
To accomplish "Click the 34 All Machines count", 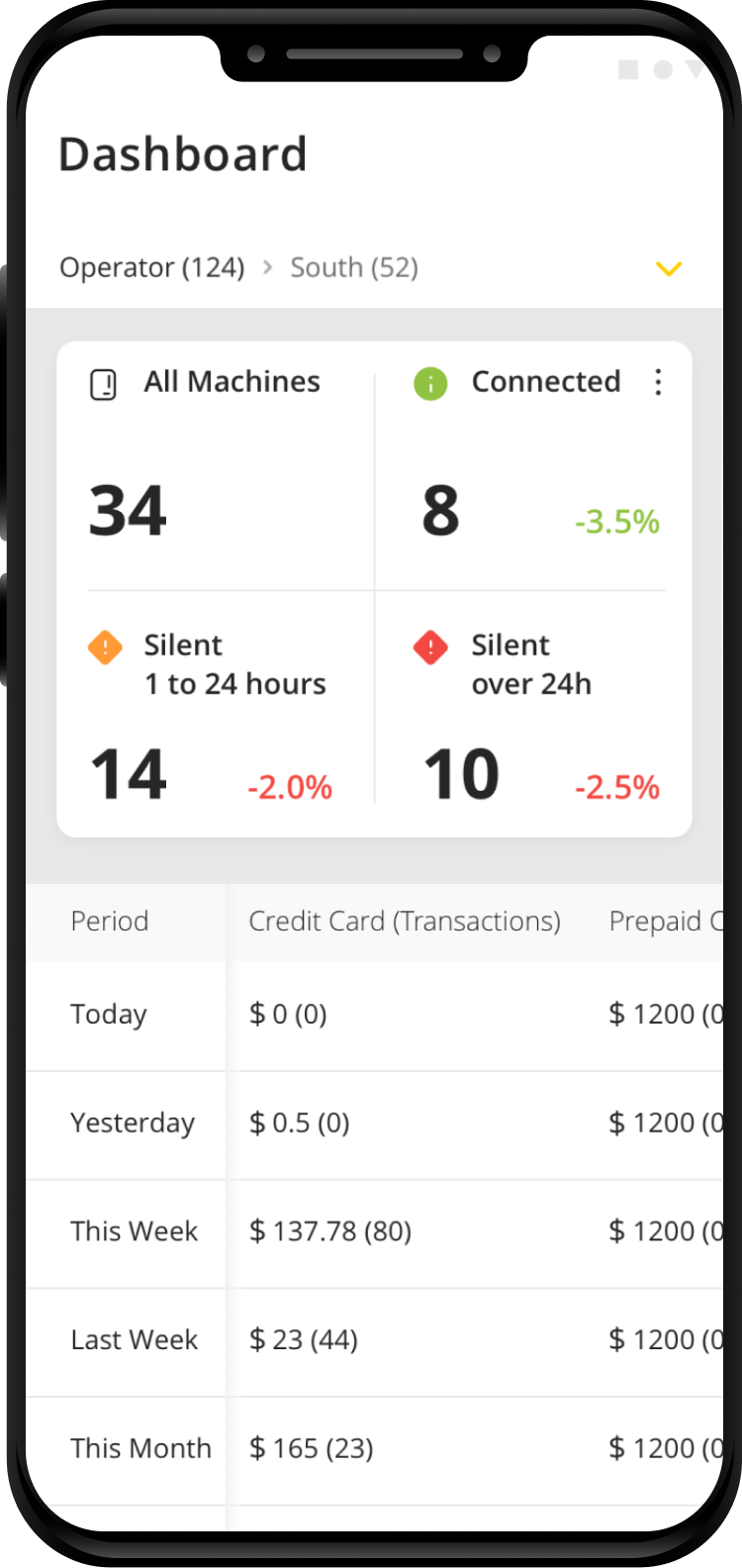I will click(x=128, y=509).
